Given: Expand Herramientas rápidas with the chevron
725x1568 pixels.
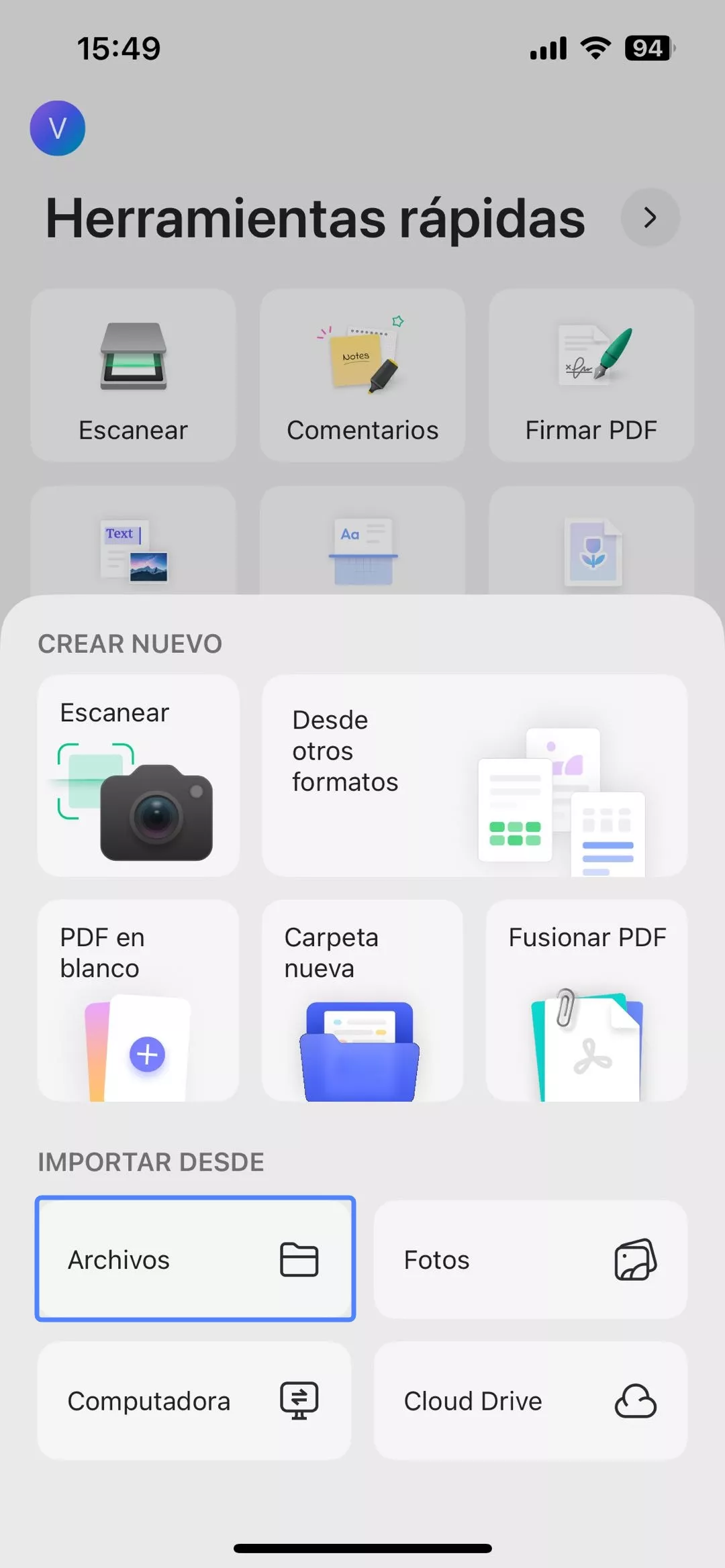Looking at the screenshot, I should [648, 217].
